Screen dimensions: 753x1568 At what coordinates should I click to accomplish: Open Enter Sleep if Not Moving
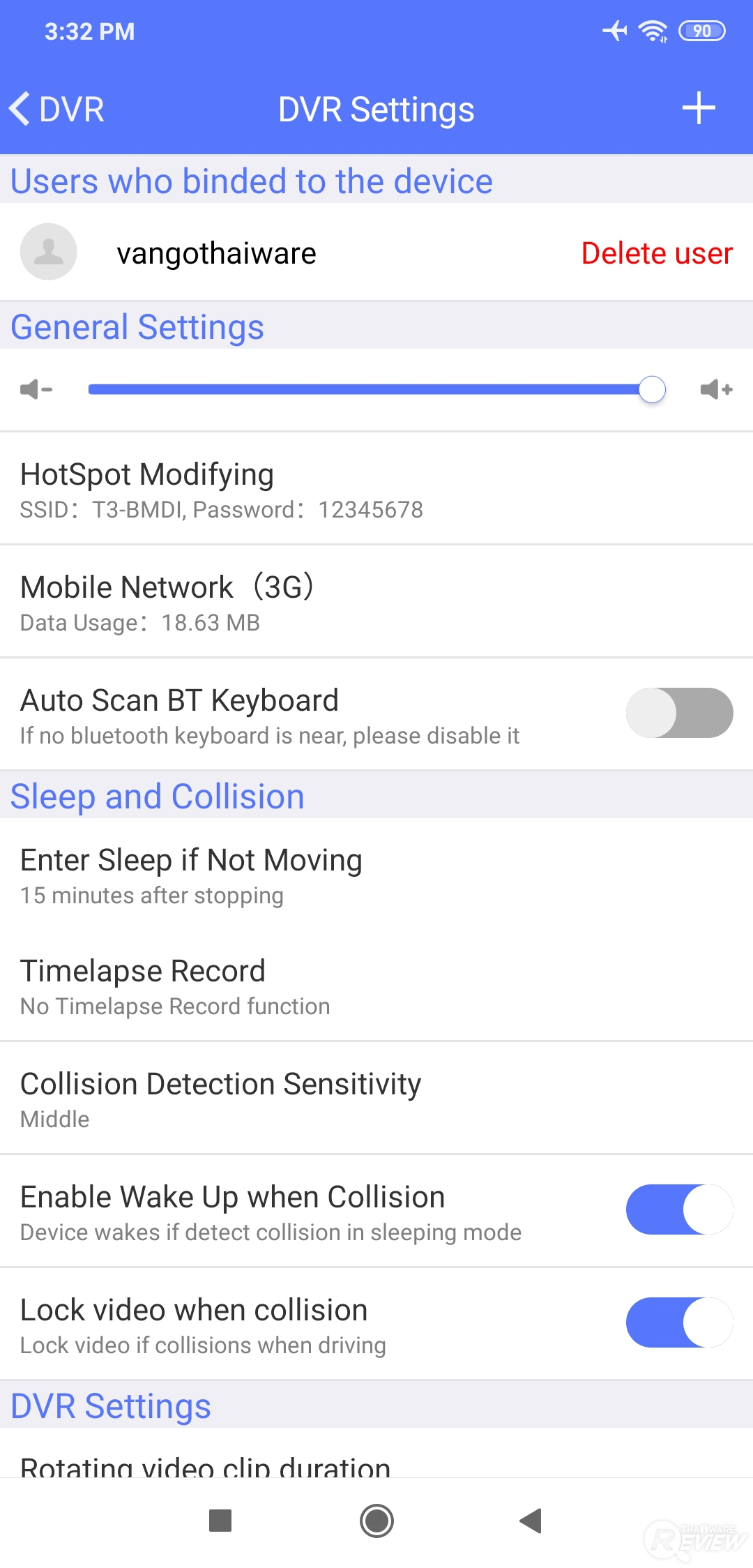[x=376, y=875]
